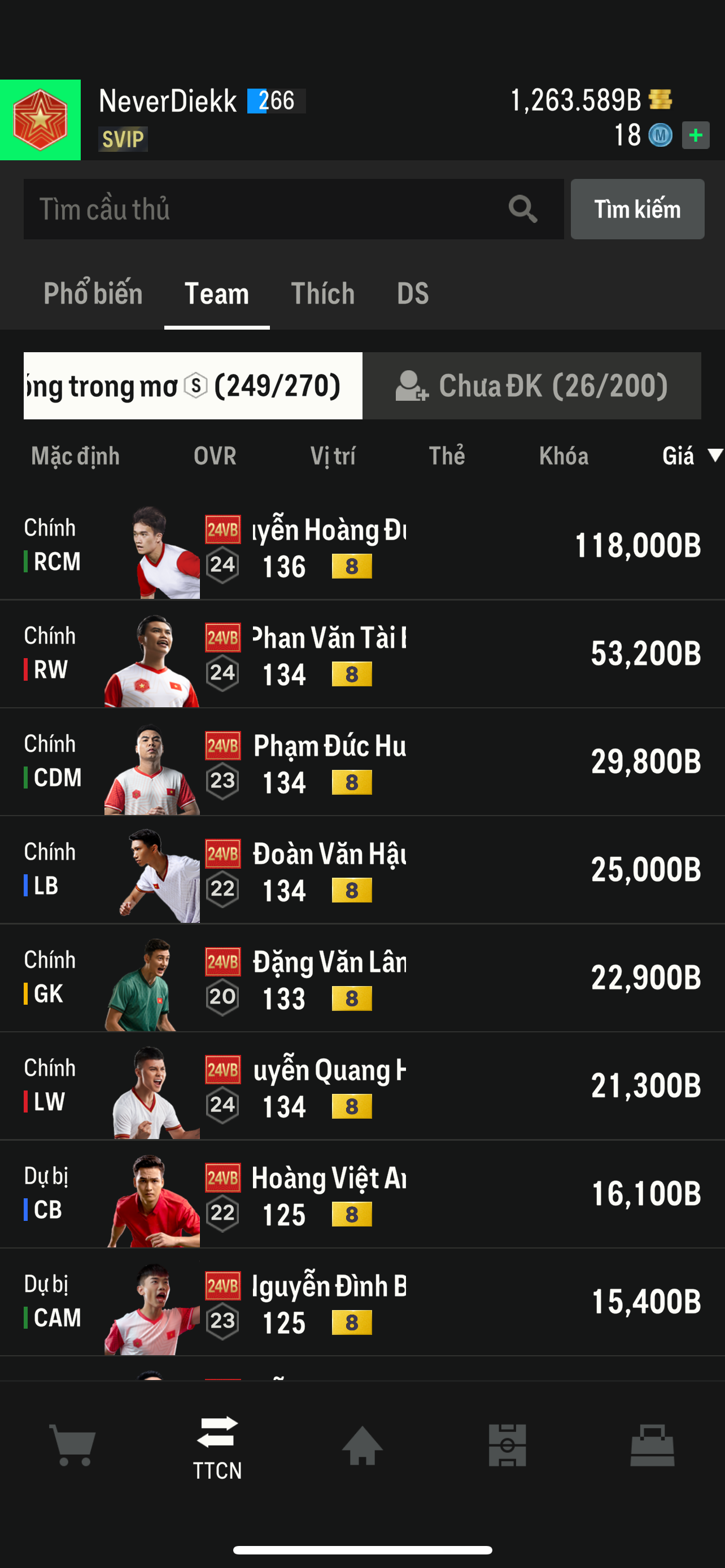Switch to the Thích tab
725x1568 pixels.
pos(322,294)
